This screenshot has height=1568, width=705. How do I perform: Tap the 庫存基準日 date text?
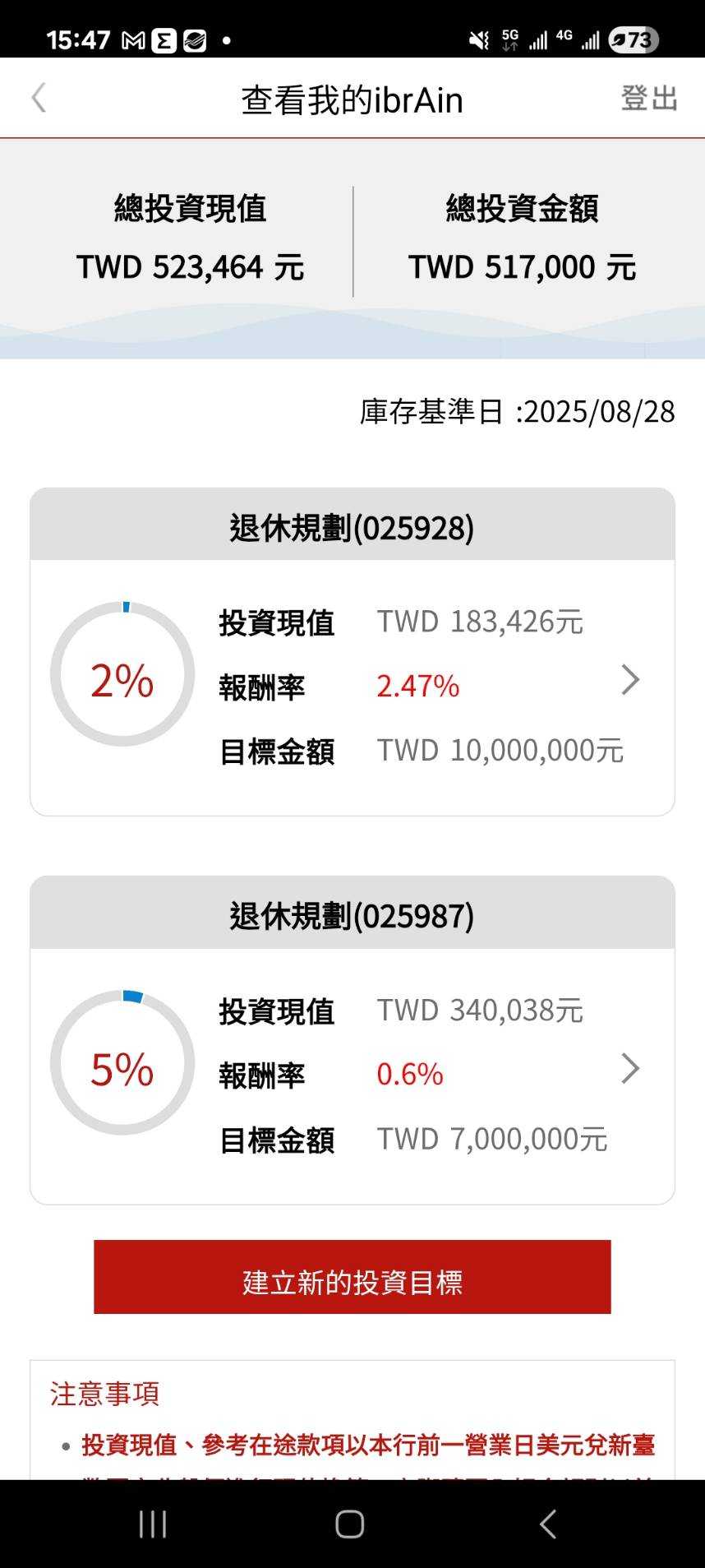tap(516, 411)
